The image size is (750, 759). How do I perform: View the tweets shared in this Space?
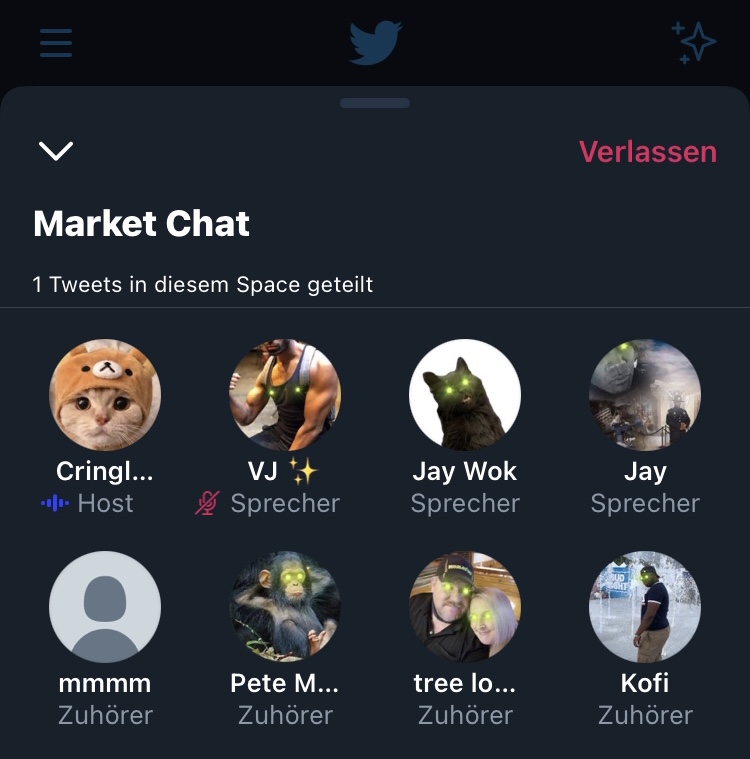coord(203,285)
